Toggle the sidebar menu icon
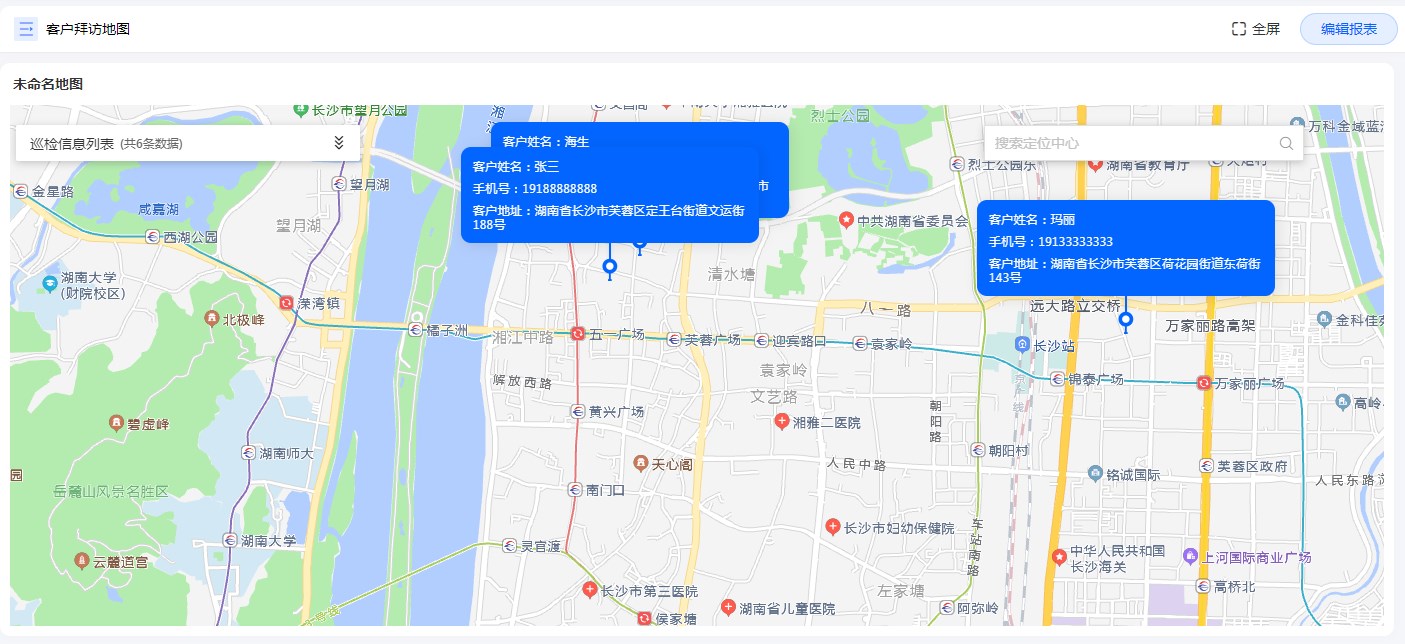 (26, 29)
